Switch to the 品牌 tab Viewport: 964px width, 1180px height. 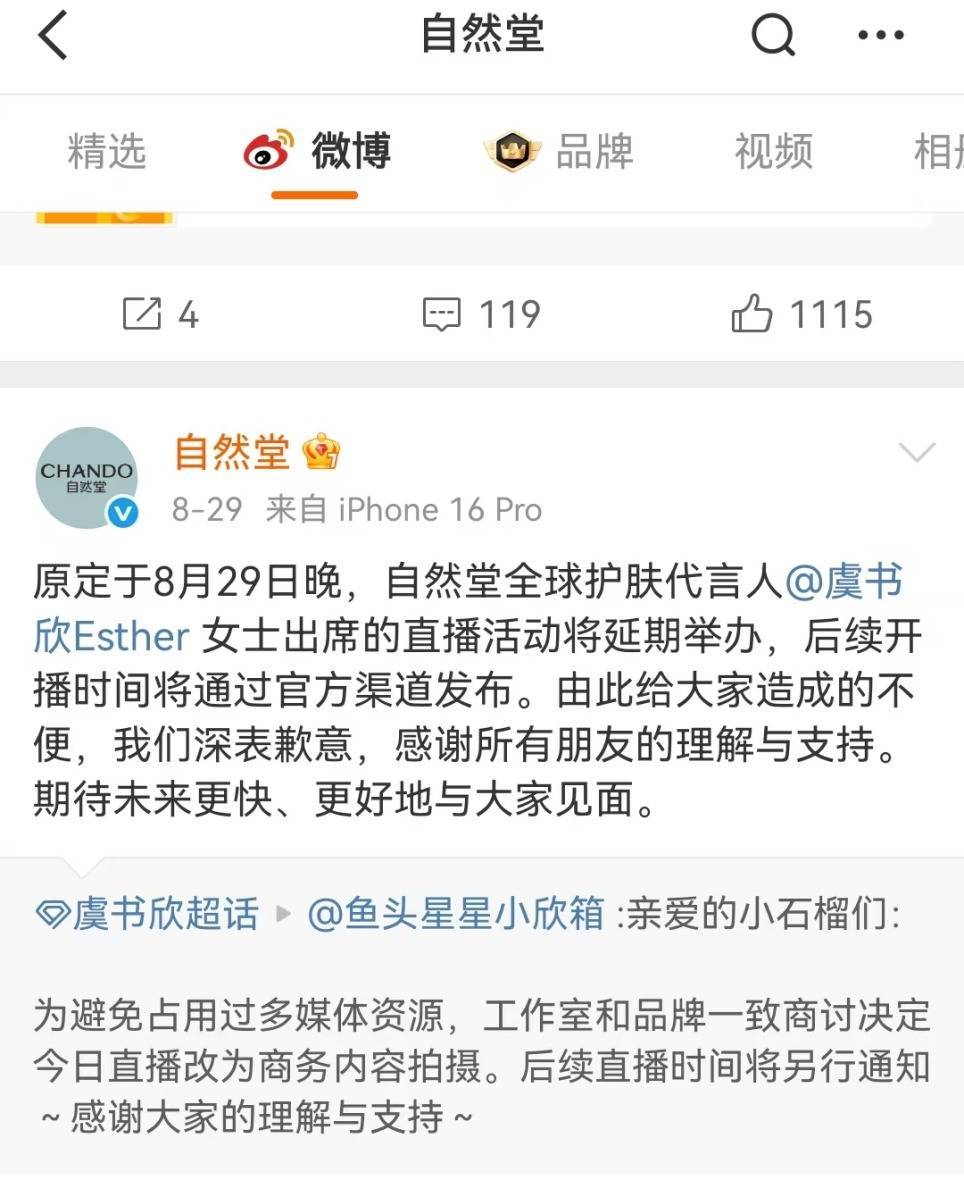click(562, 152)
